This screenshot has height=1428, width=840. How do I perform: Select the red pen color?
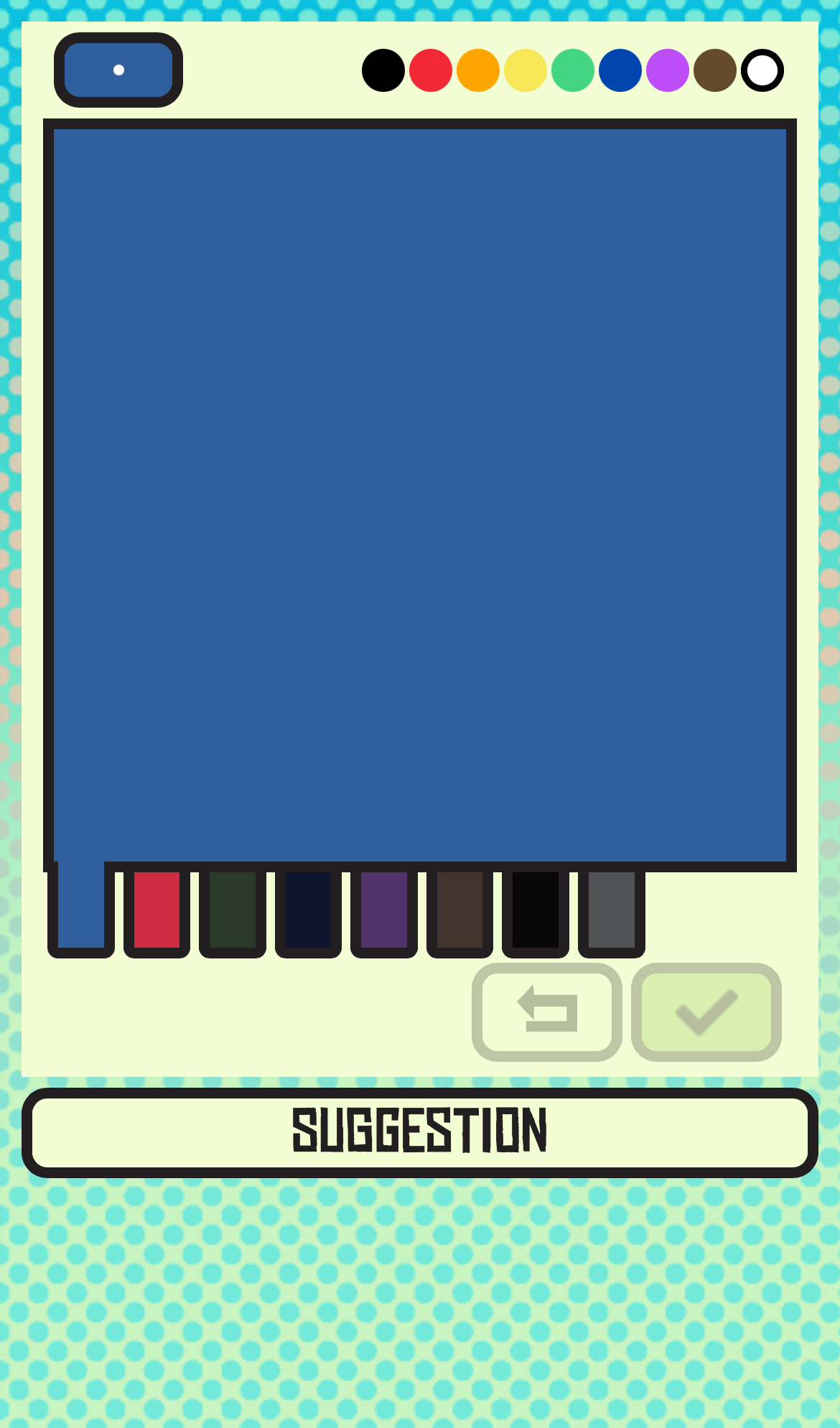[x=431, y=70]
